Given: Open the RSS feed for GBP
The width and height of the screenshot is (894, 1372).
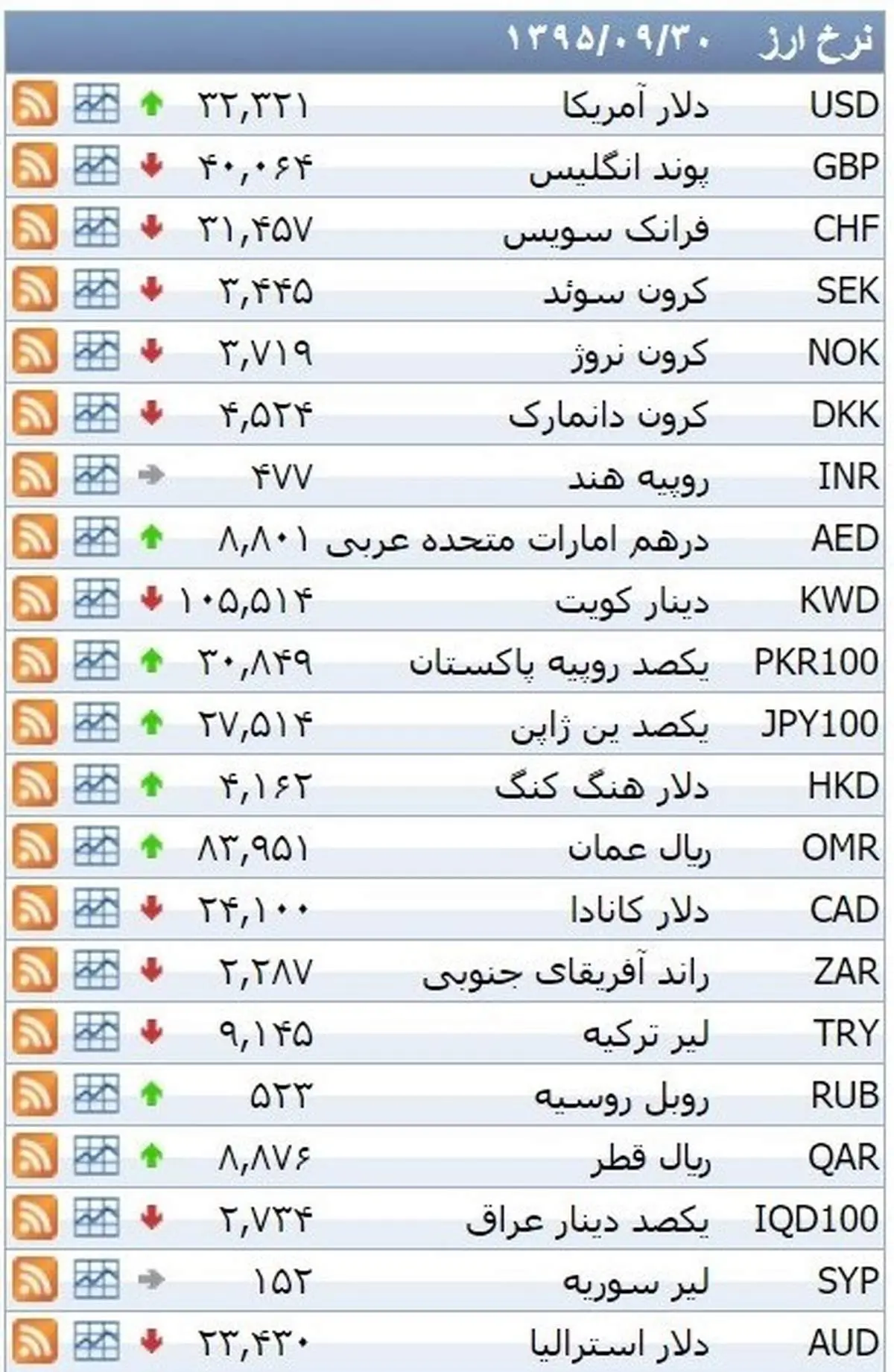Looking at the screenshot, I should coord(34,166).
